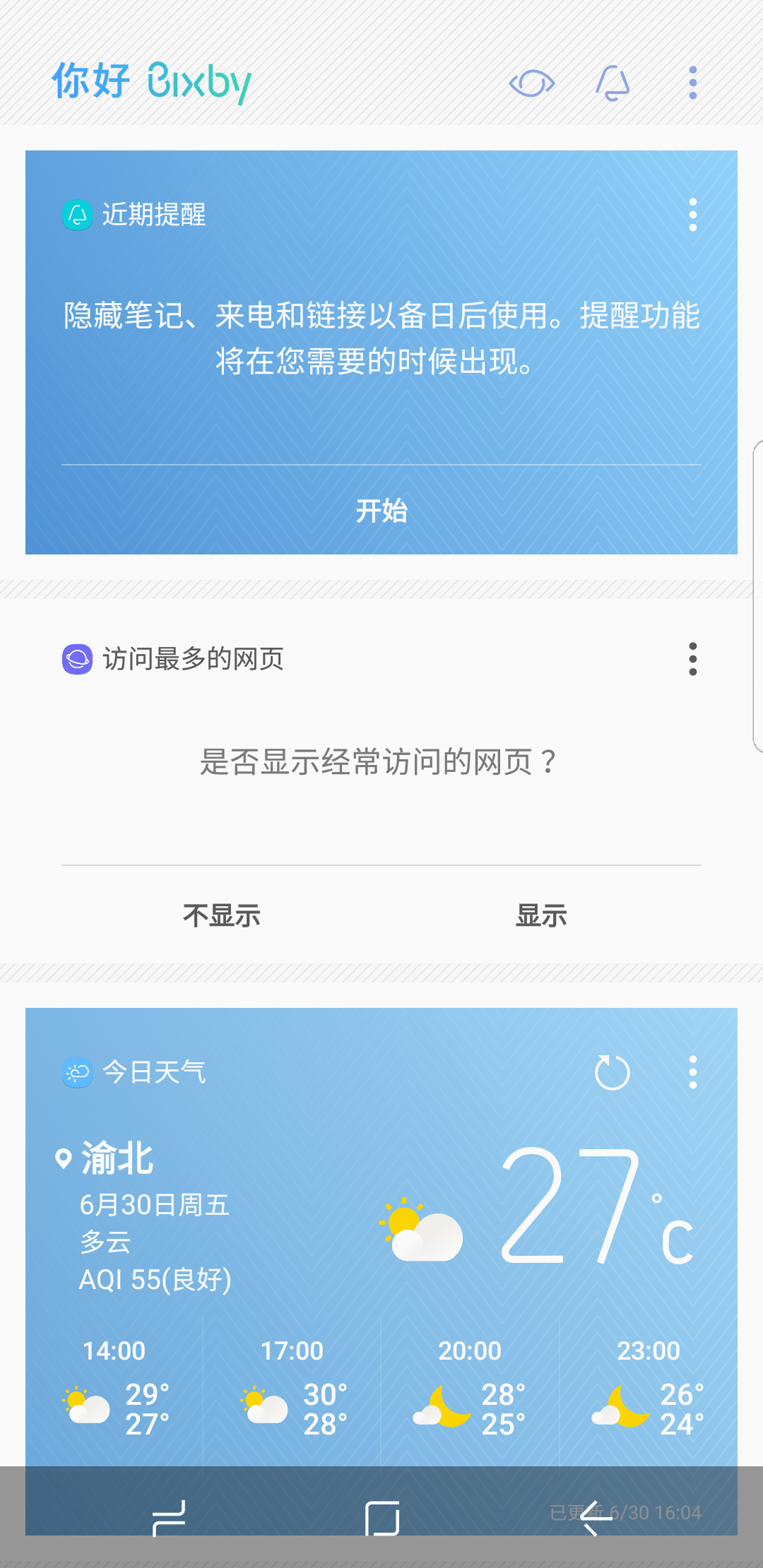Open the 今日天气 card options menu
The width and height of the screenshot is (763, 1568).
[x=692, y=1071]
